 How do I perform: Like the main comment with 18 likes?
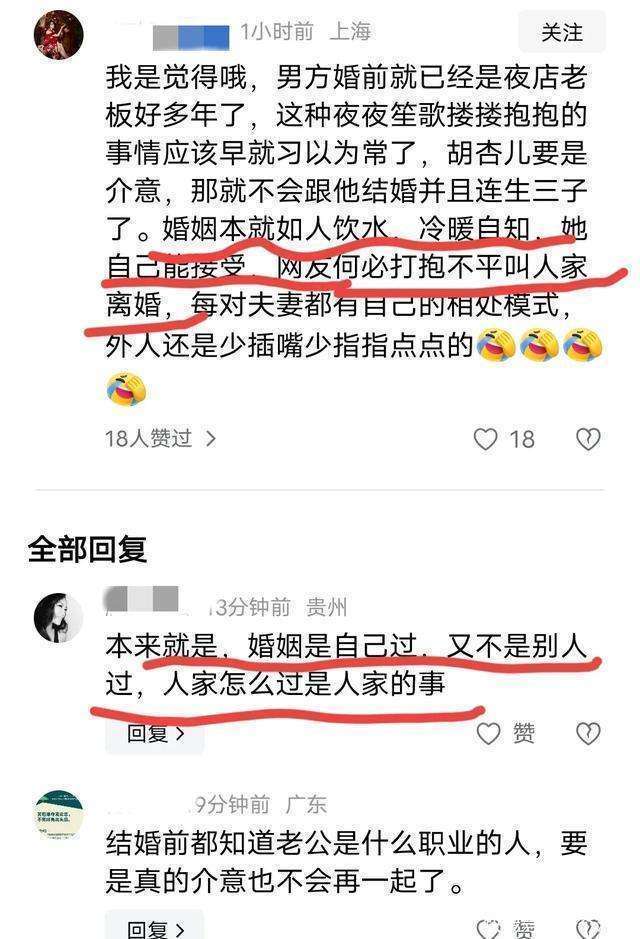486,439
